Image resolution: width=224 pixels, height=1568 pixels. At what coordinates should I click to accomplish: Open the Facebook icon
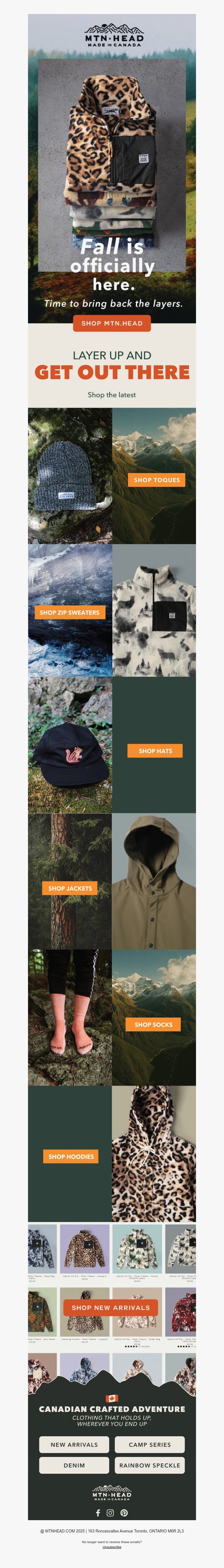tap(98, 1513)
